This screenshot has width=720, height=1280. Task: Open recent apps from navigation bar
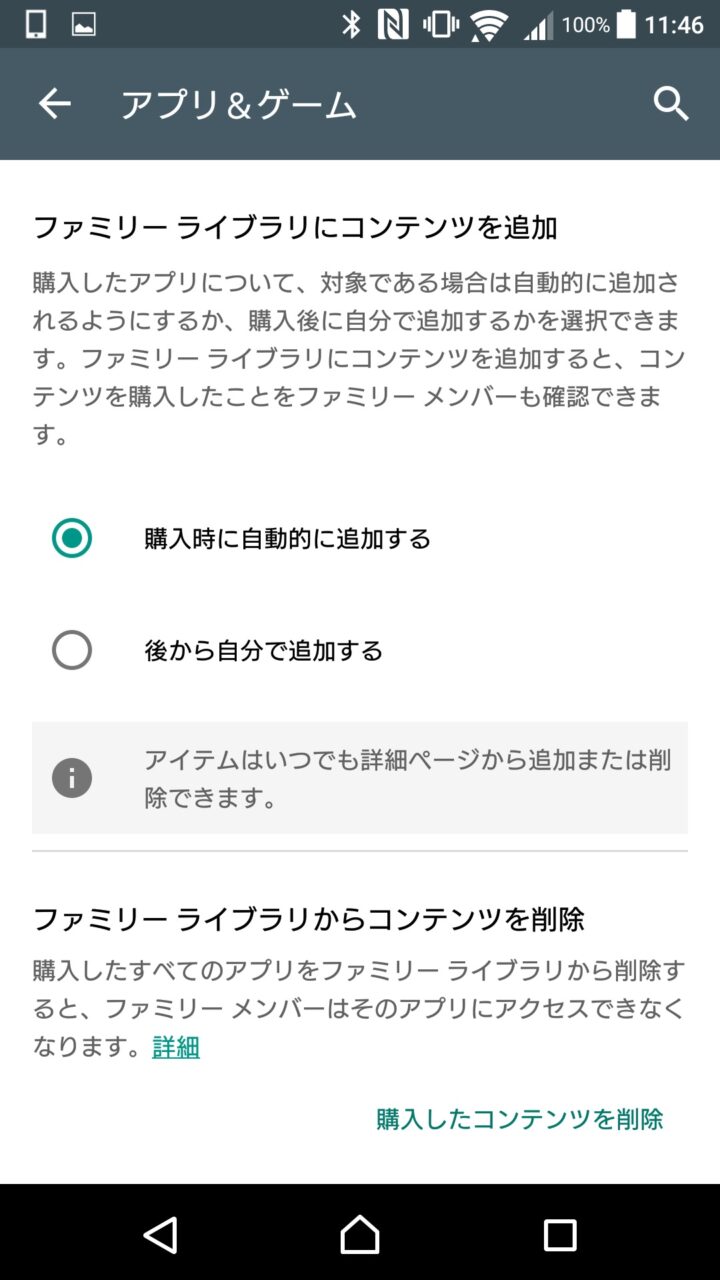click(559, 1235)
